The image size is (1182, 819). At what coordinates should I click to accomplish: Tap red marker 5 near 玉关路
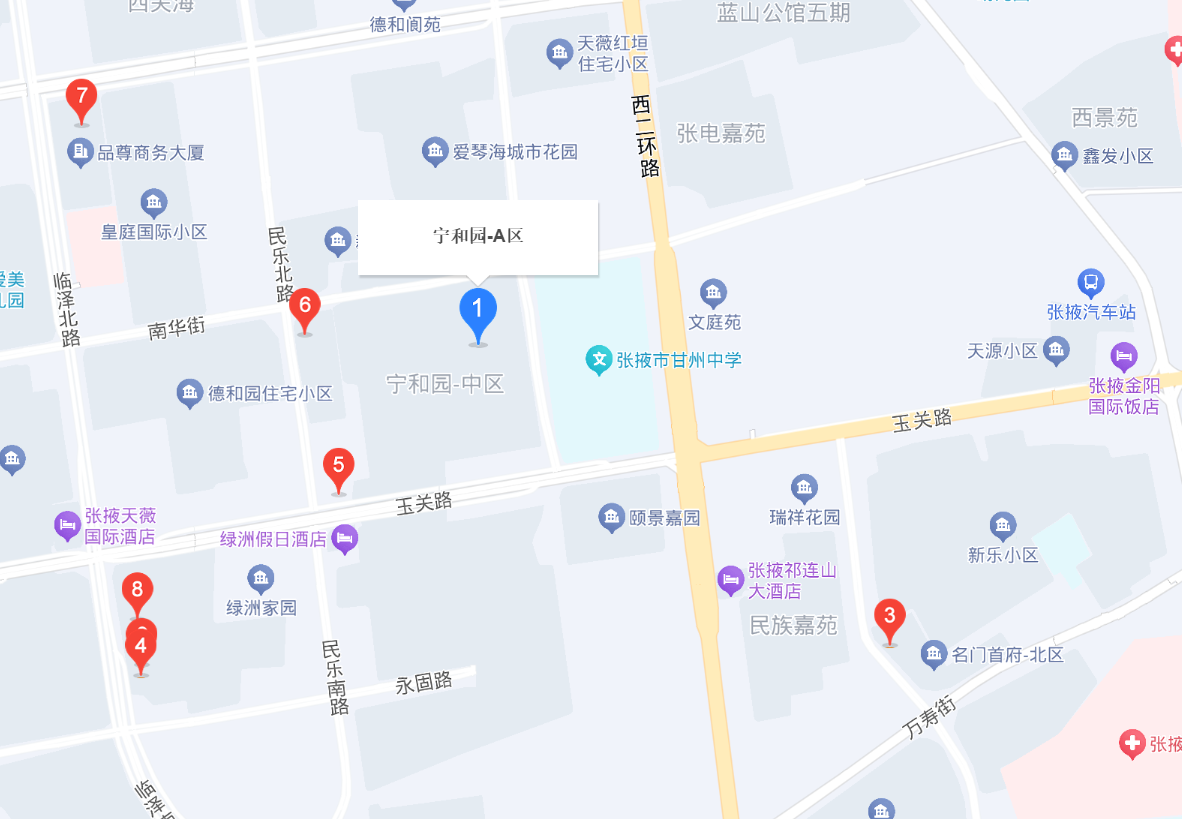(339, 466)
